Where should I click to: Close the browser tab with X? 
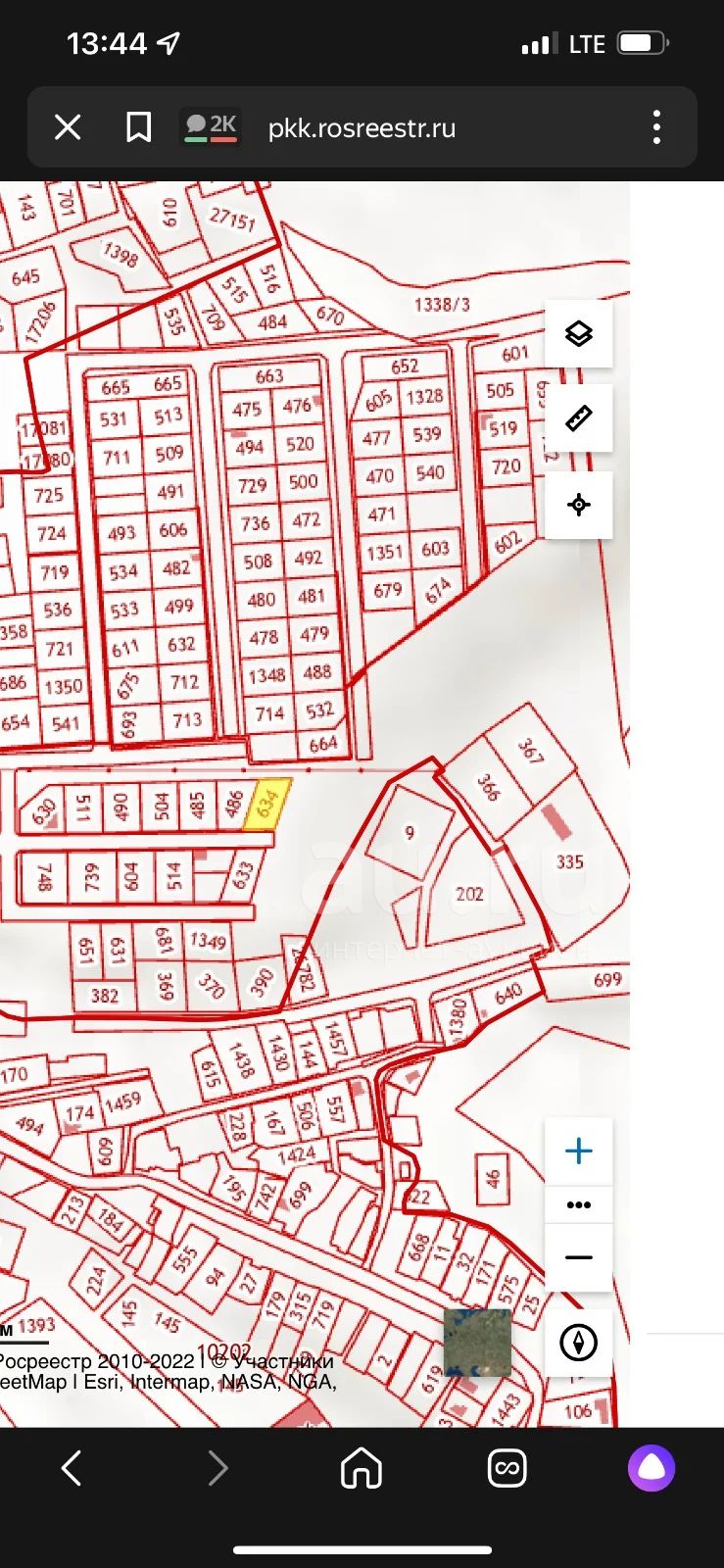[68, 127]
